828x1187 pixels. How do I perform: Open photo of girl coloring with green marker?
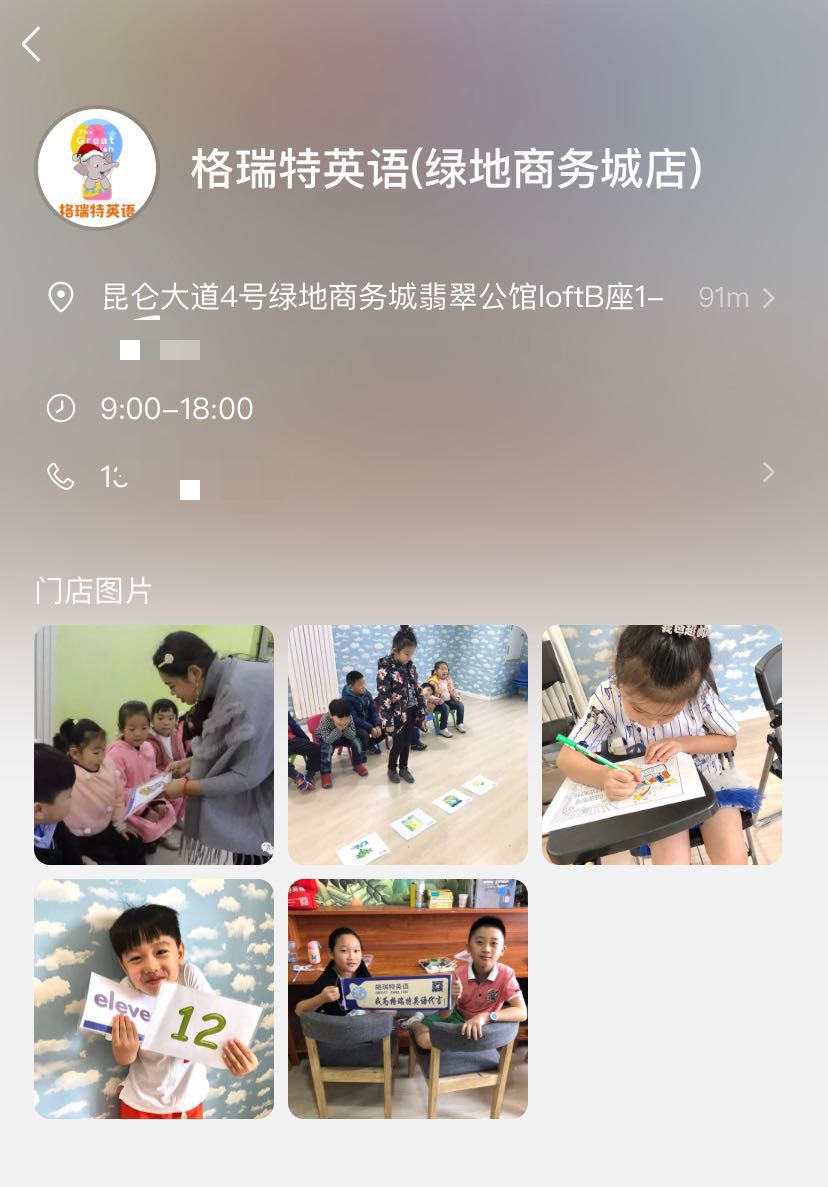point(662,745)
